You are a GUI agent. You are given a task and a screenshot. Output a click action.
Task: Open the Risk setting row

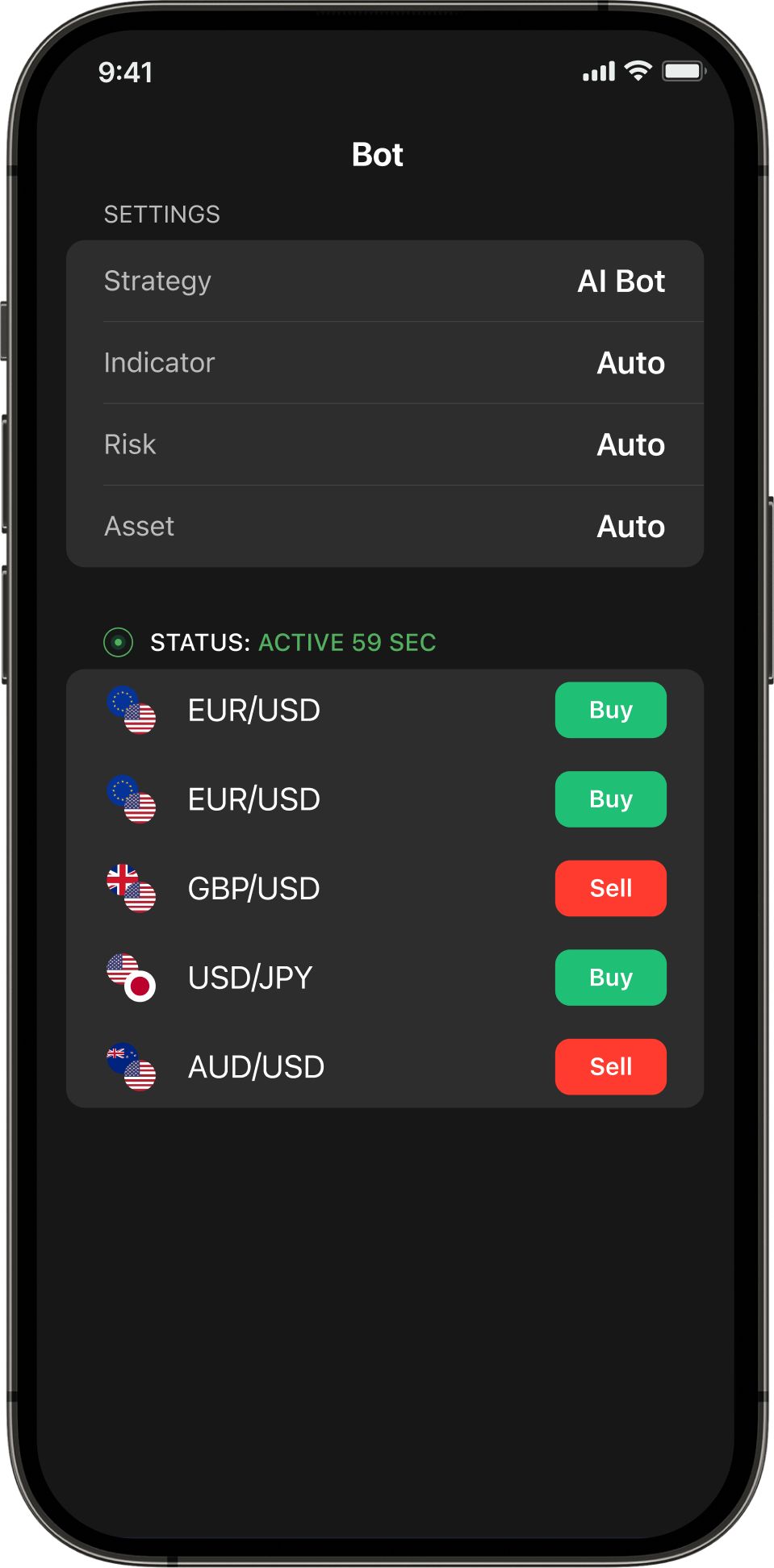tap(385, 444)
